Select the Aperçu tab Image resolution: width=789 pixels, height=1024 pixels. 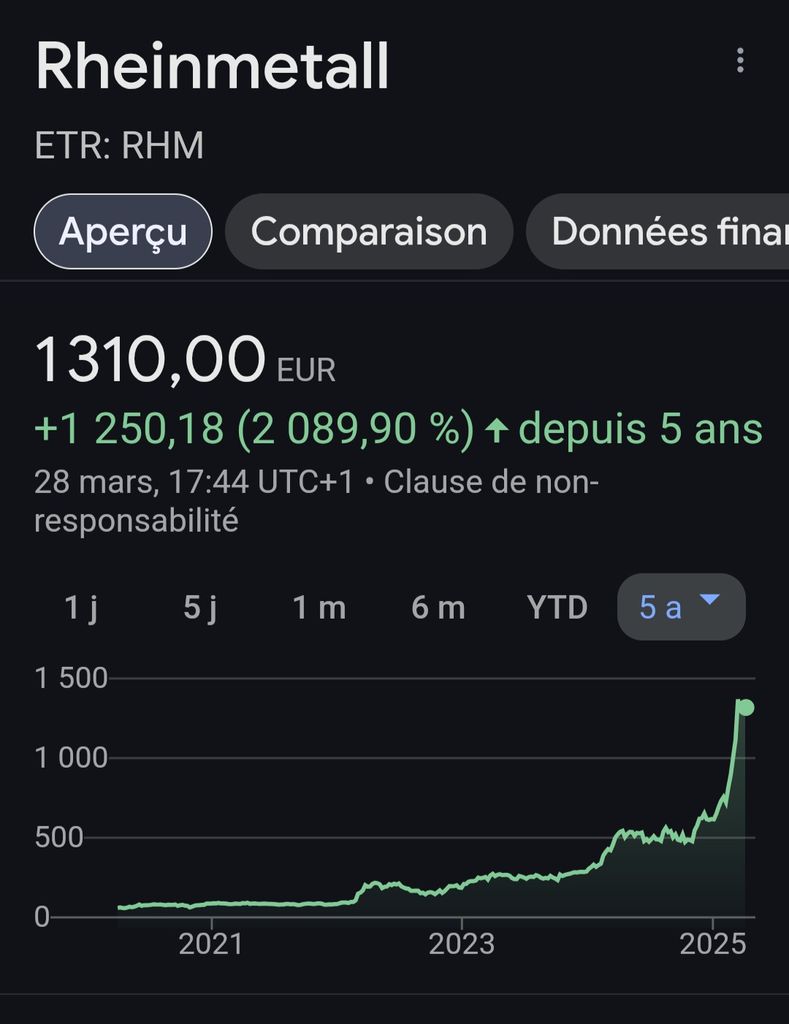(x=123, y=231)
